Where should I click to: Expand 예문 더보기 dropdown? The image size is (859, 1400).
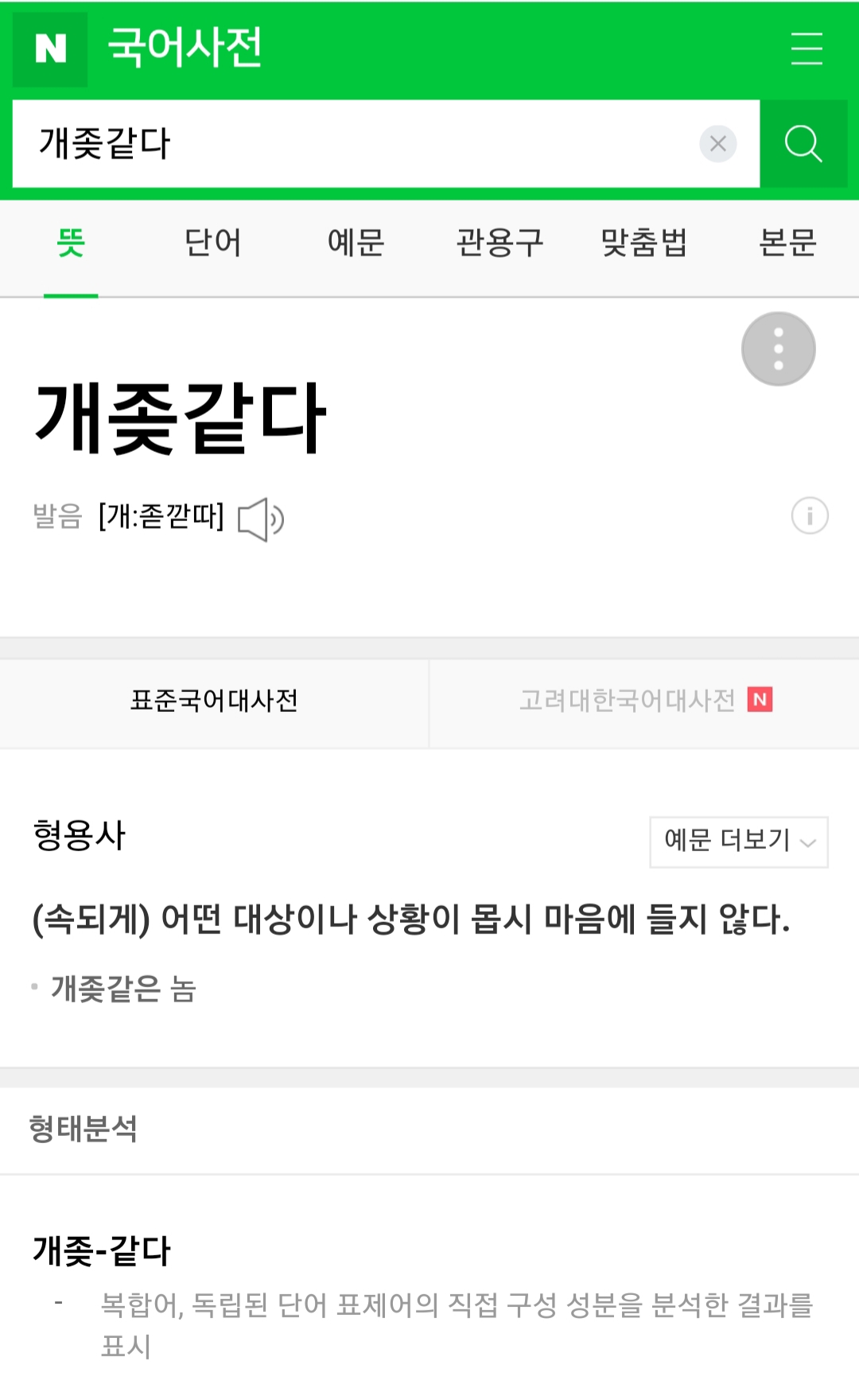(x=739, y=842)
